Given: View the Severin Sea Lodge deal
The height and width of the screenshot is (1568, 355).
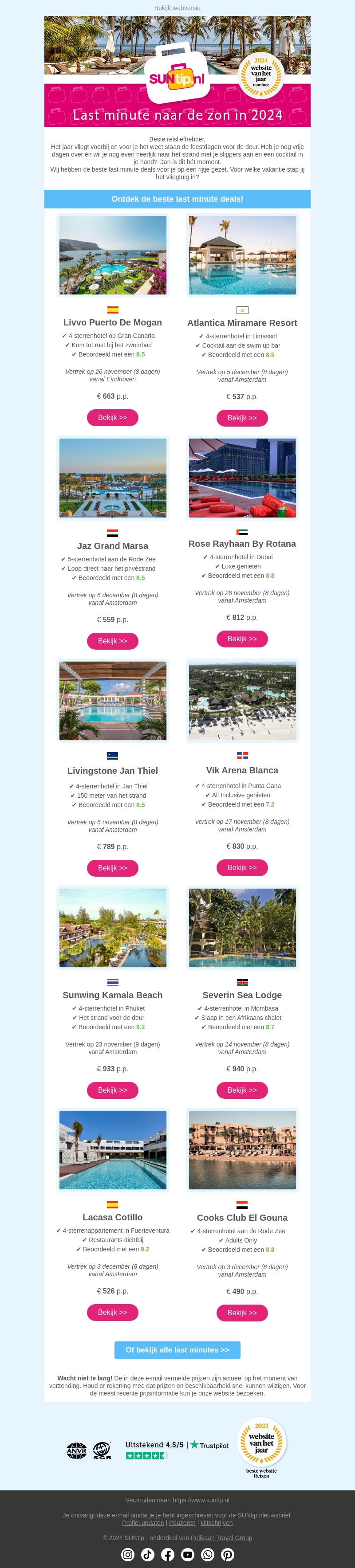Looking at the screenshot, I should [242, 1090].
